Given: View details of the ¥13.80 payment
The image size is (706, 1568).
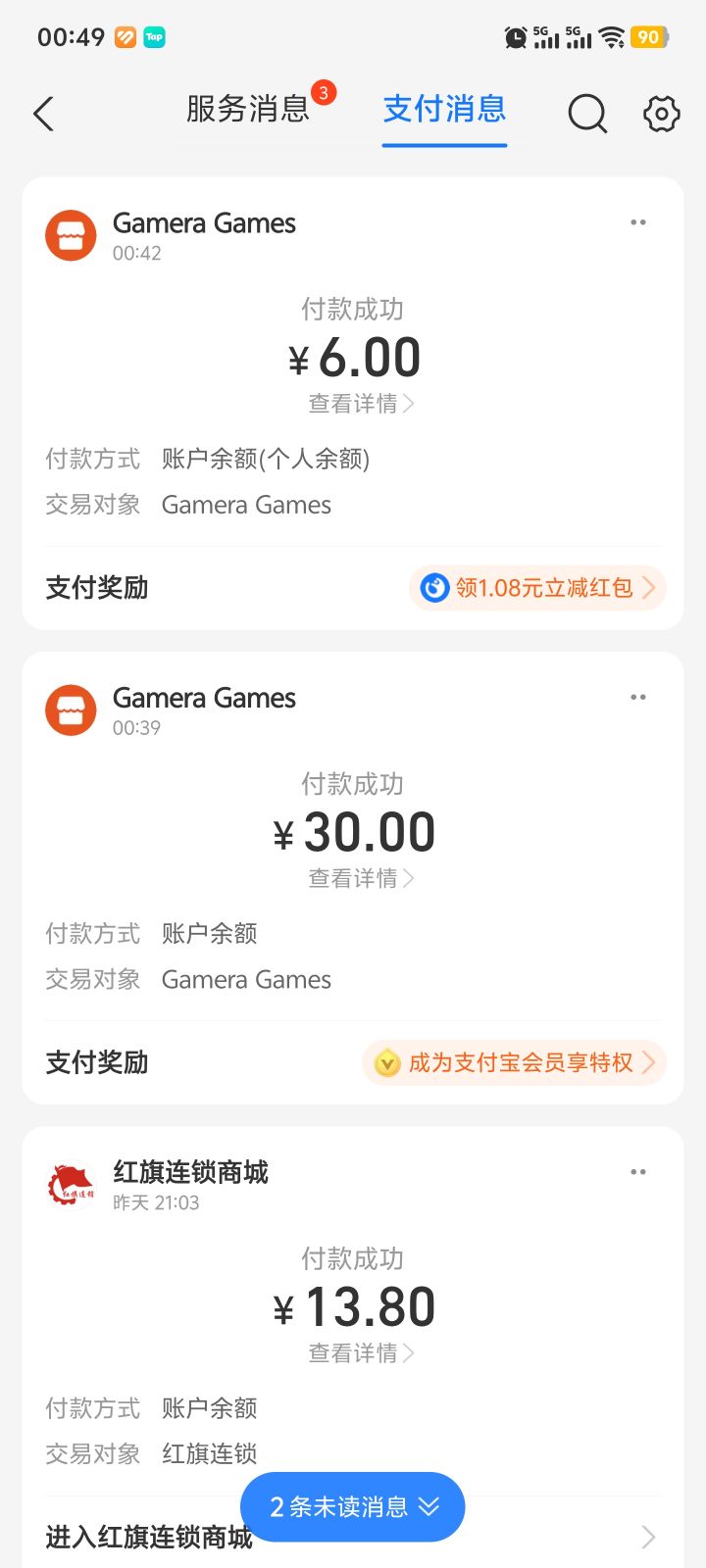Looking at the screenshot, I should click(361, 1353).
